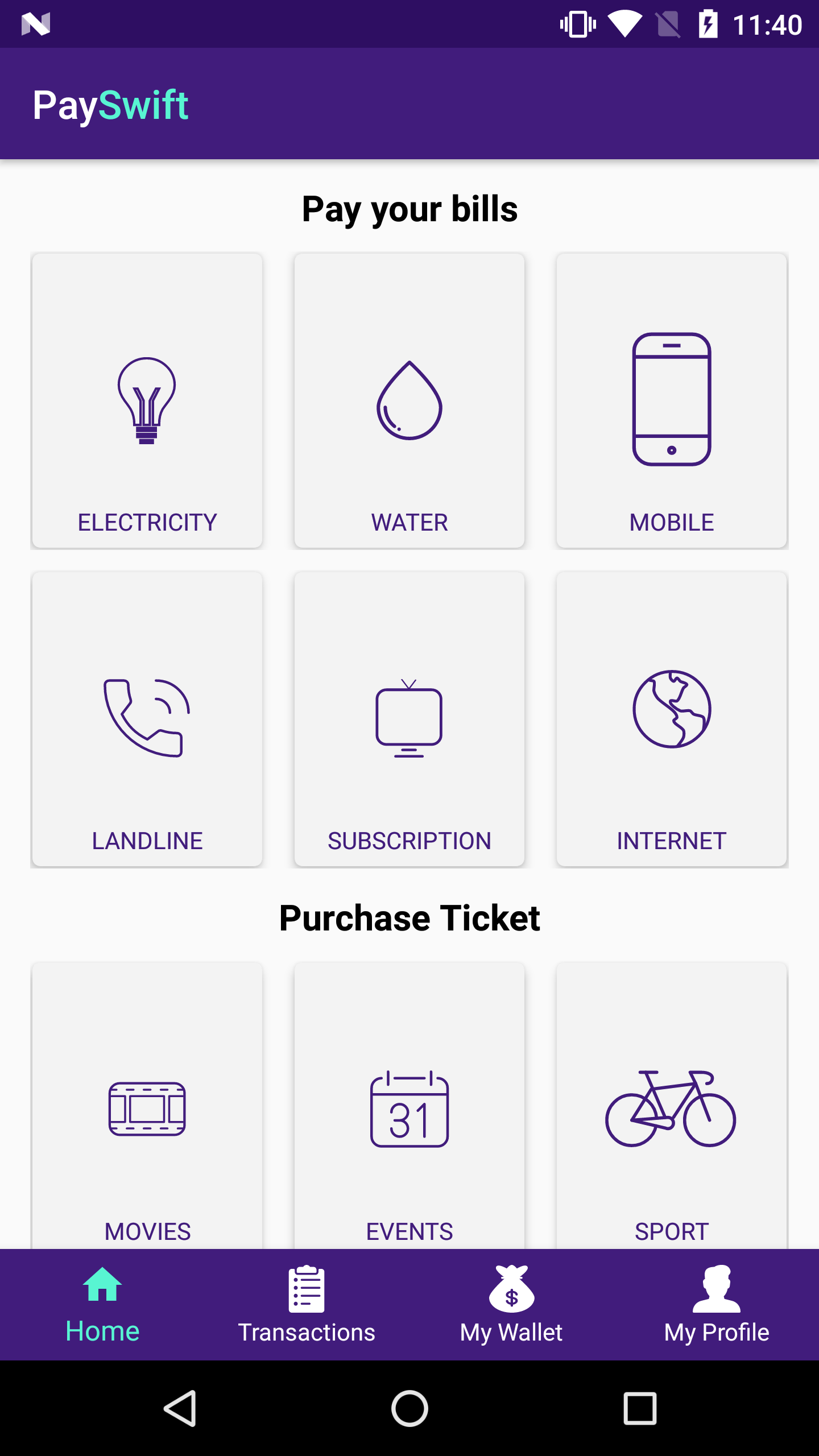Tap the system back button
Screen dimensions: 819x1456
coord(180,1408)
